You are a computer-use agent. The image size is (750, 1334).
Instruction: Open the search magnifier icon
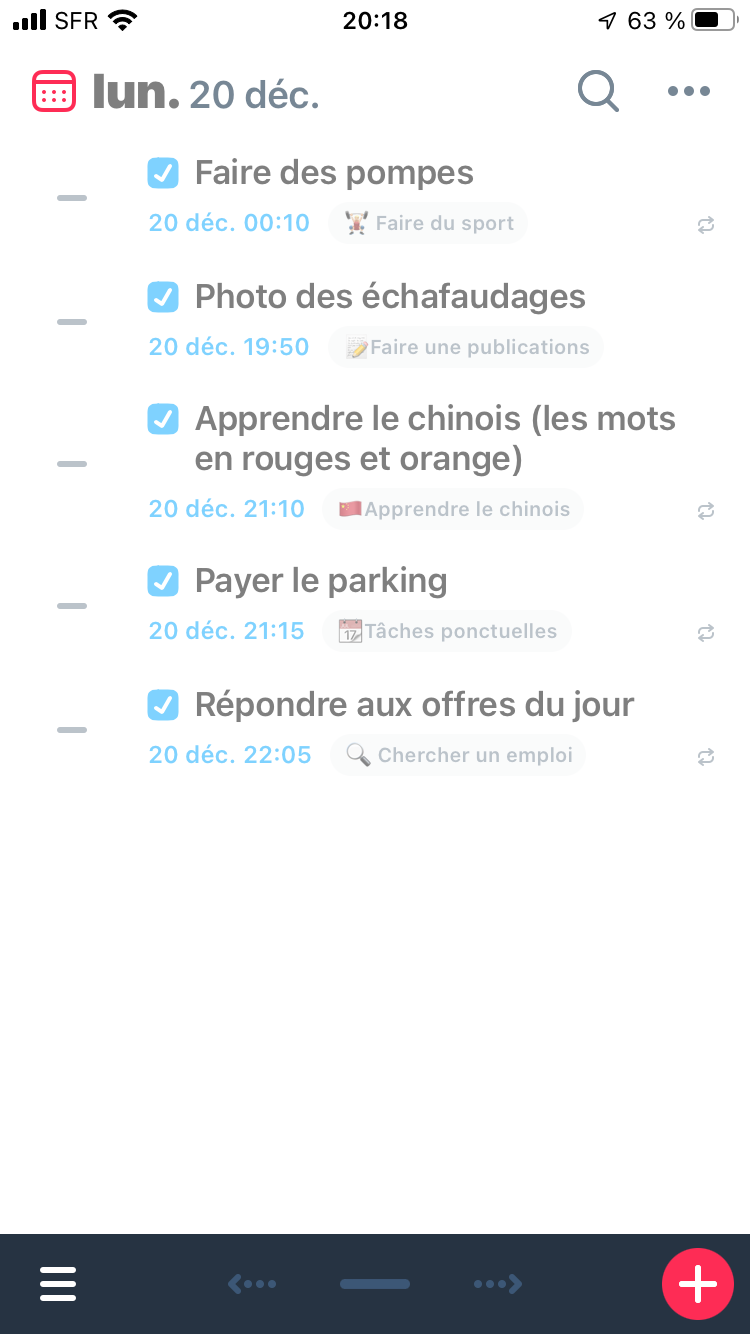[x=598, y=92]
